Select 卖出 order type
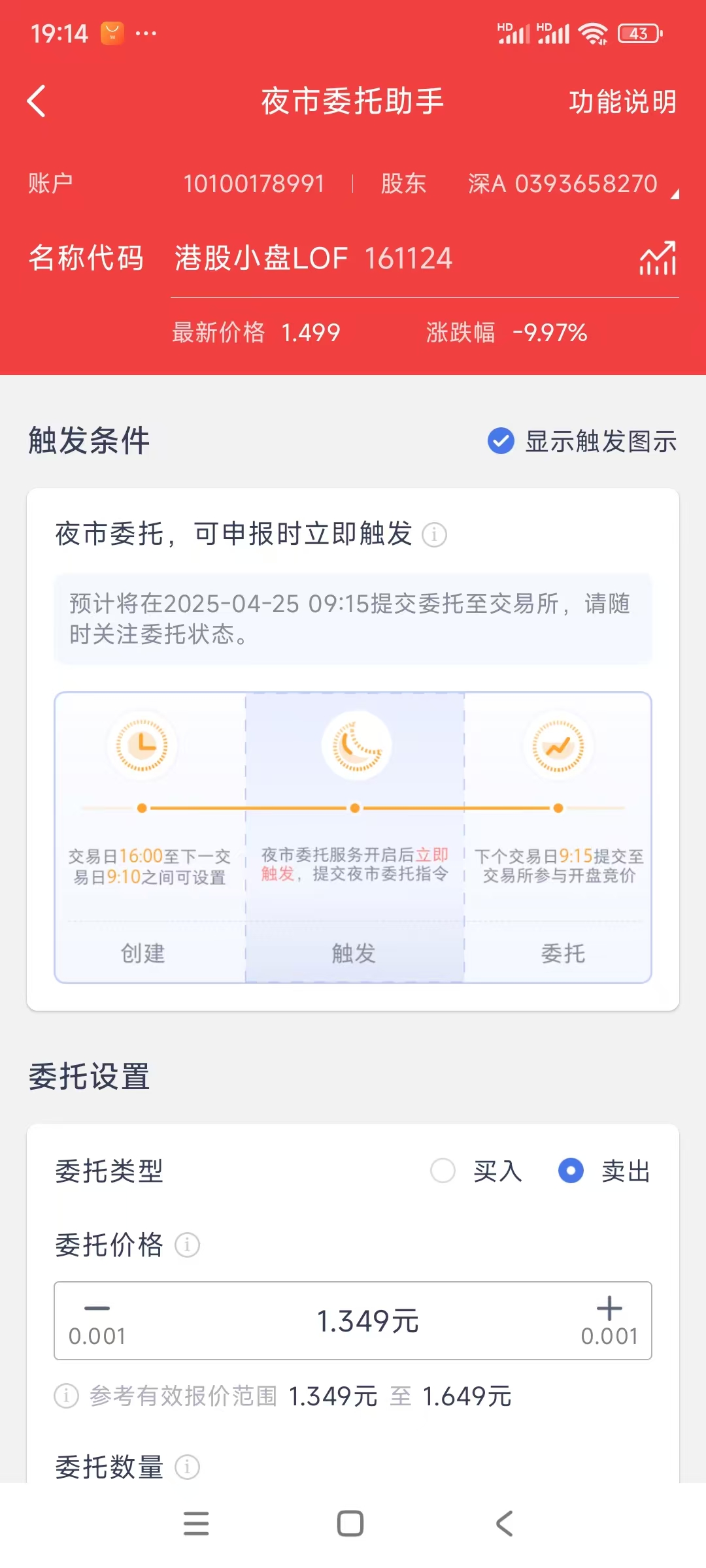The width and height of the screenshot is (706, 1568). 571,1171
